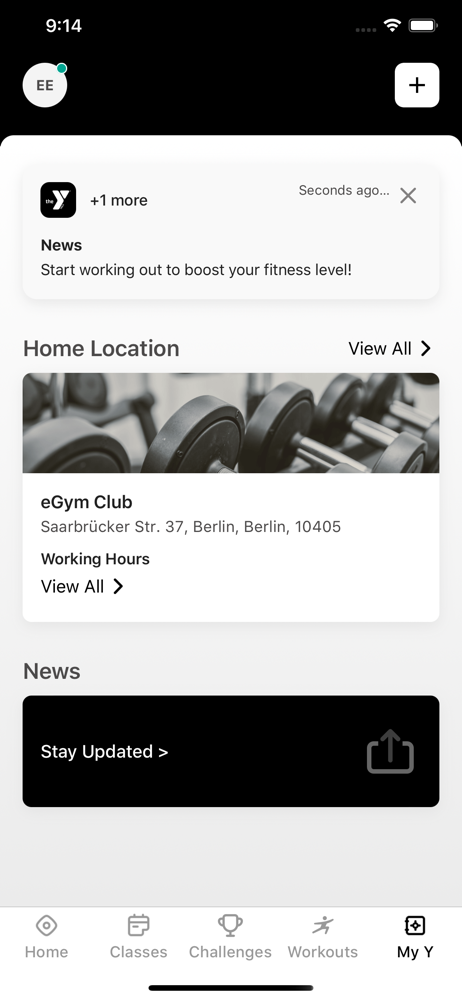Switch to the Classes tab
The image size is (462, 1000).
[x=138, y=937]
